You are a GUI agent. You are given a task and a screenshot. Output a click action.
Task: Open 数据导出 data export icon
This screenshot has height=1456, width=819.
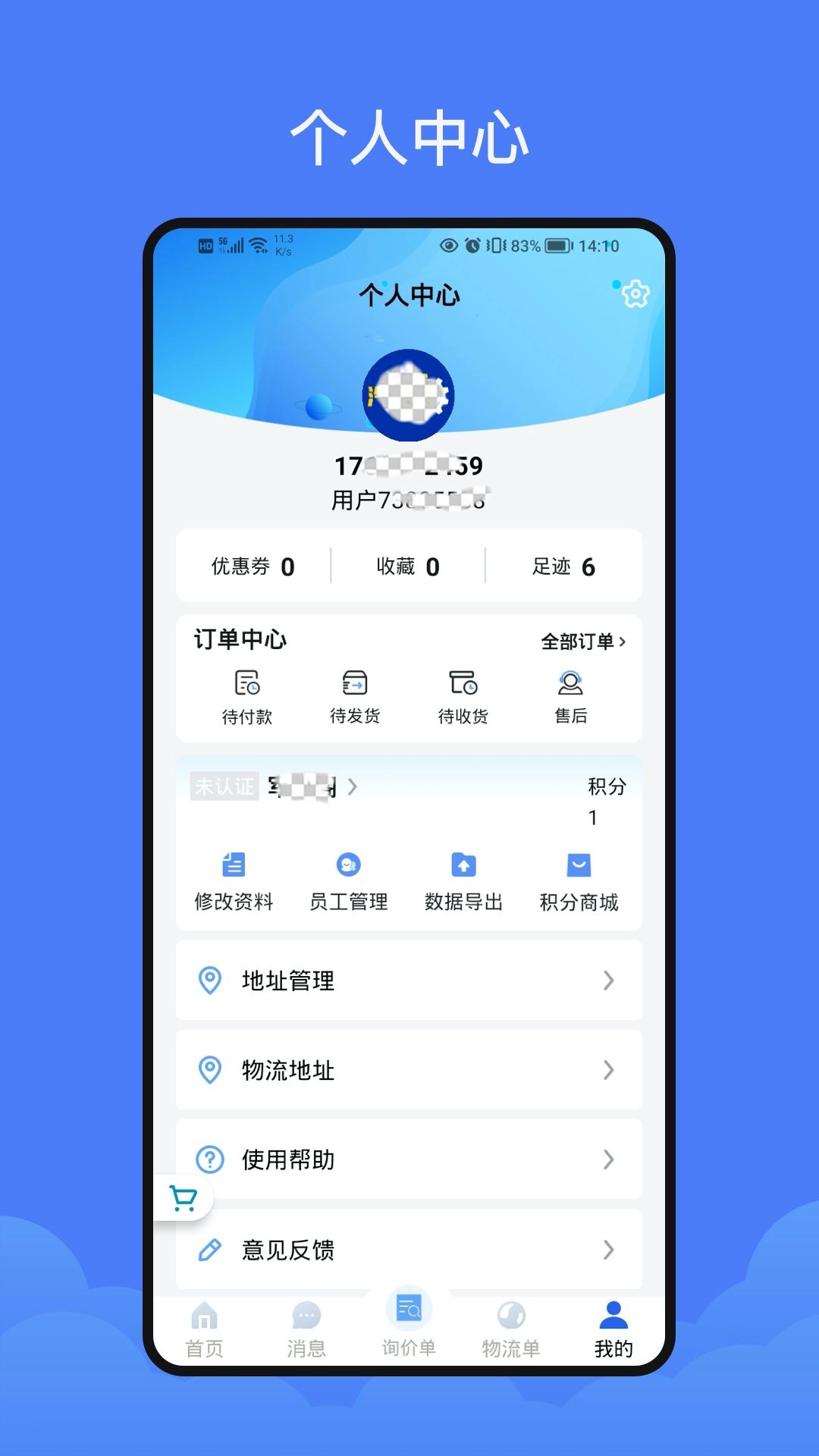[x=463, y=882]
